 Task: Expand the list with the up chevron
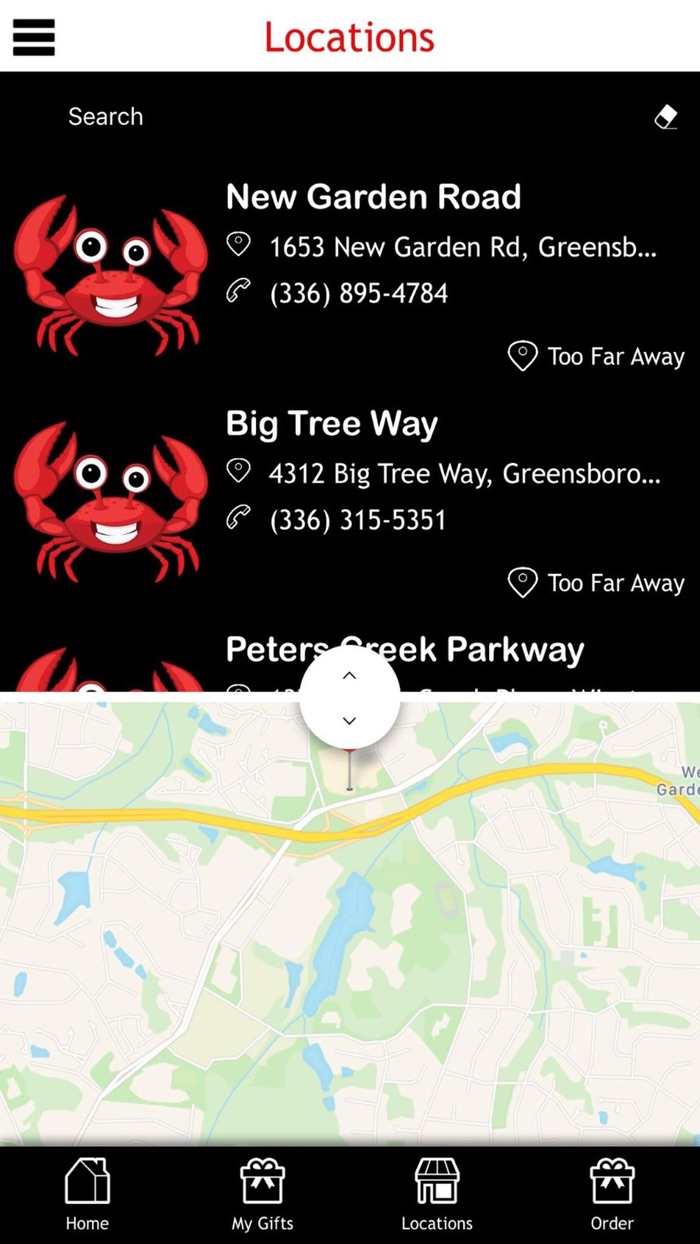(349, 676)
